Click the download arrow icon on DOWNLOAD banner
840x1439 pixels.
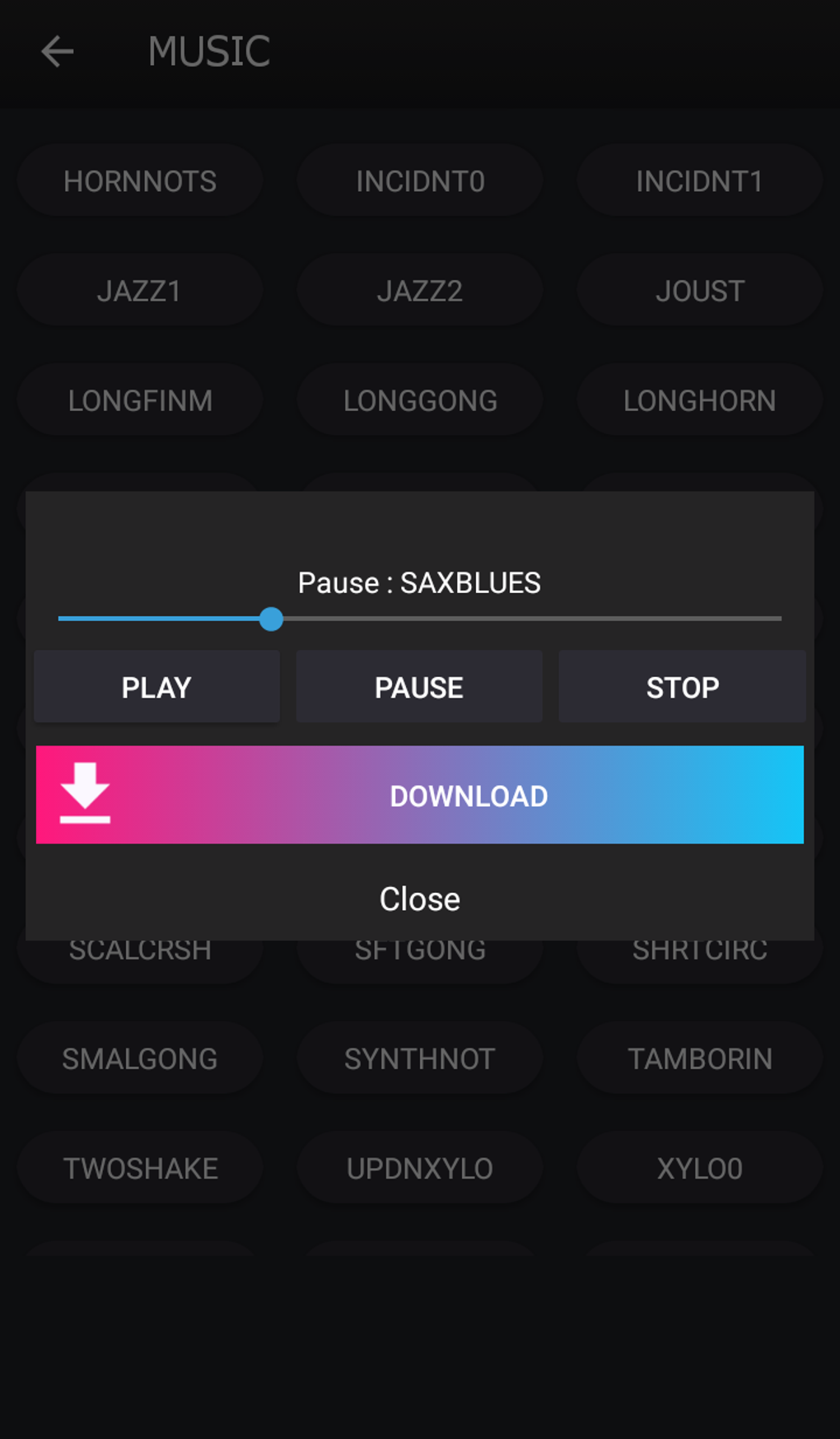tap(85, 794)
